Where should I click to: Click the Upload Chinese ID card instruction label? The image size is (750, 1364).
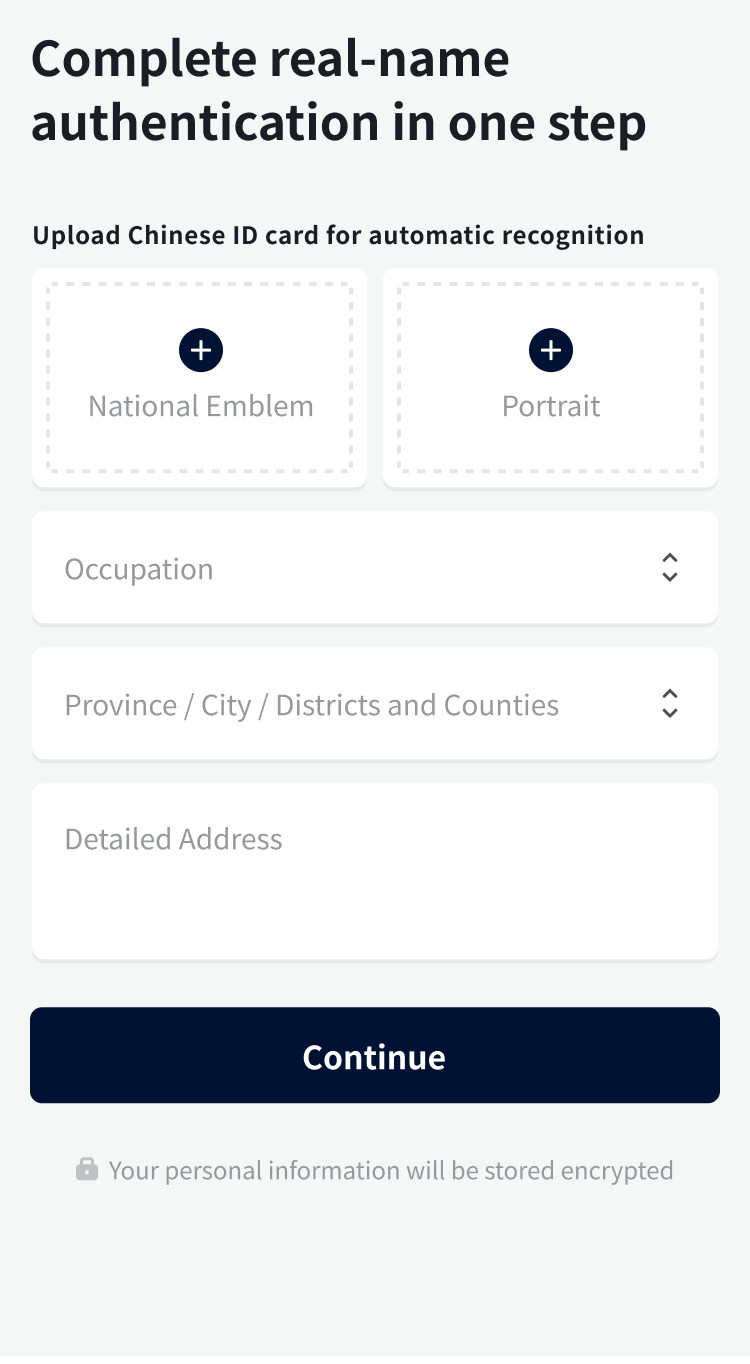[338, 235]
